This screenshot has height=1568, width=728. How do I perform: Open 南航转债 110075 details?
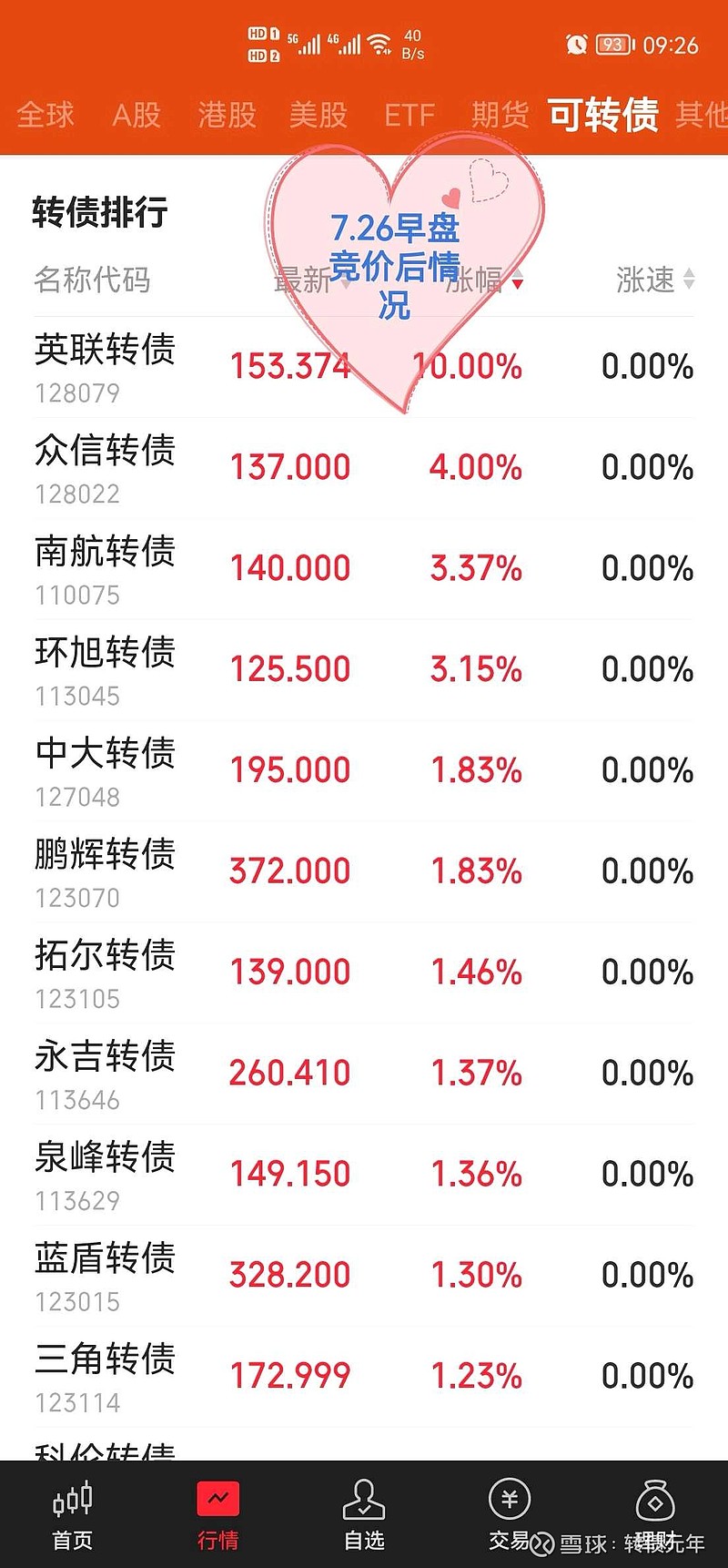(364, 569)
